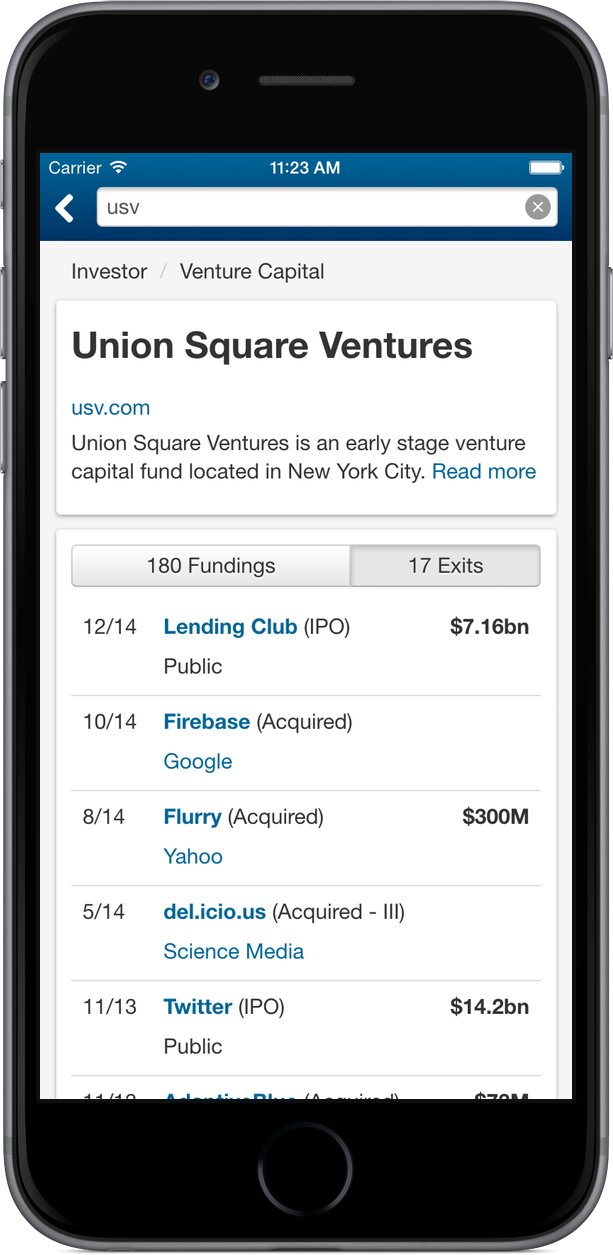The image size is (613, 1255).
Task: Select the 17 Exits tab
Action: tap(445, 566)
